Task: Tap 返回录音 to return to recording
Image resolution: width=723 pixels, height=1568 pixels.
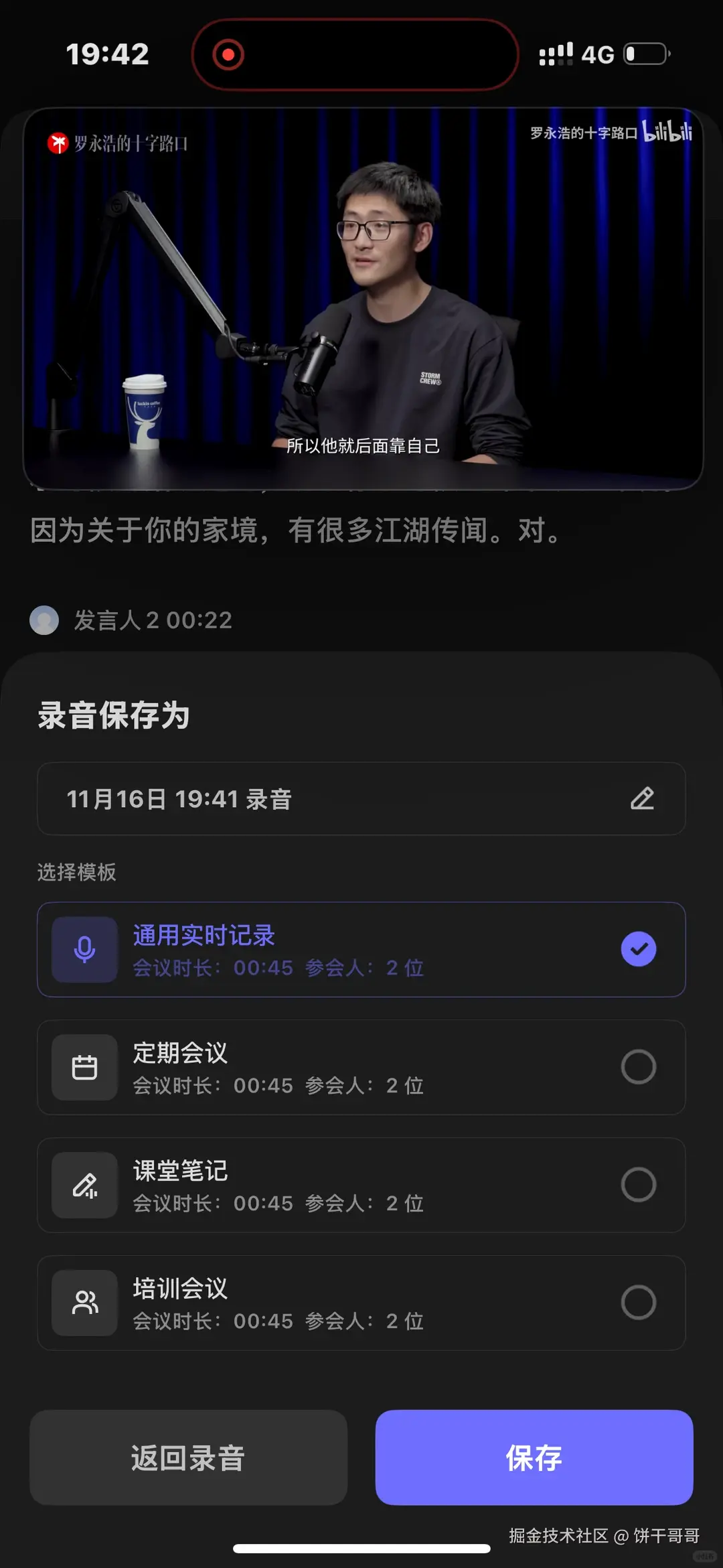Action: 188,1459
